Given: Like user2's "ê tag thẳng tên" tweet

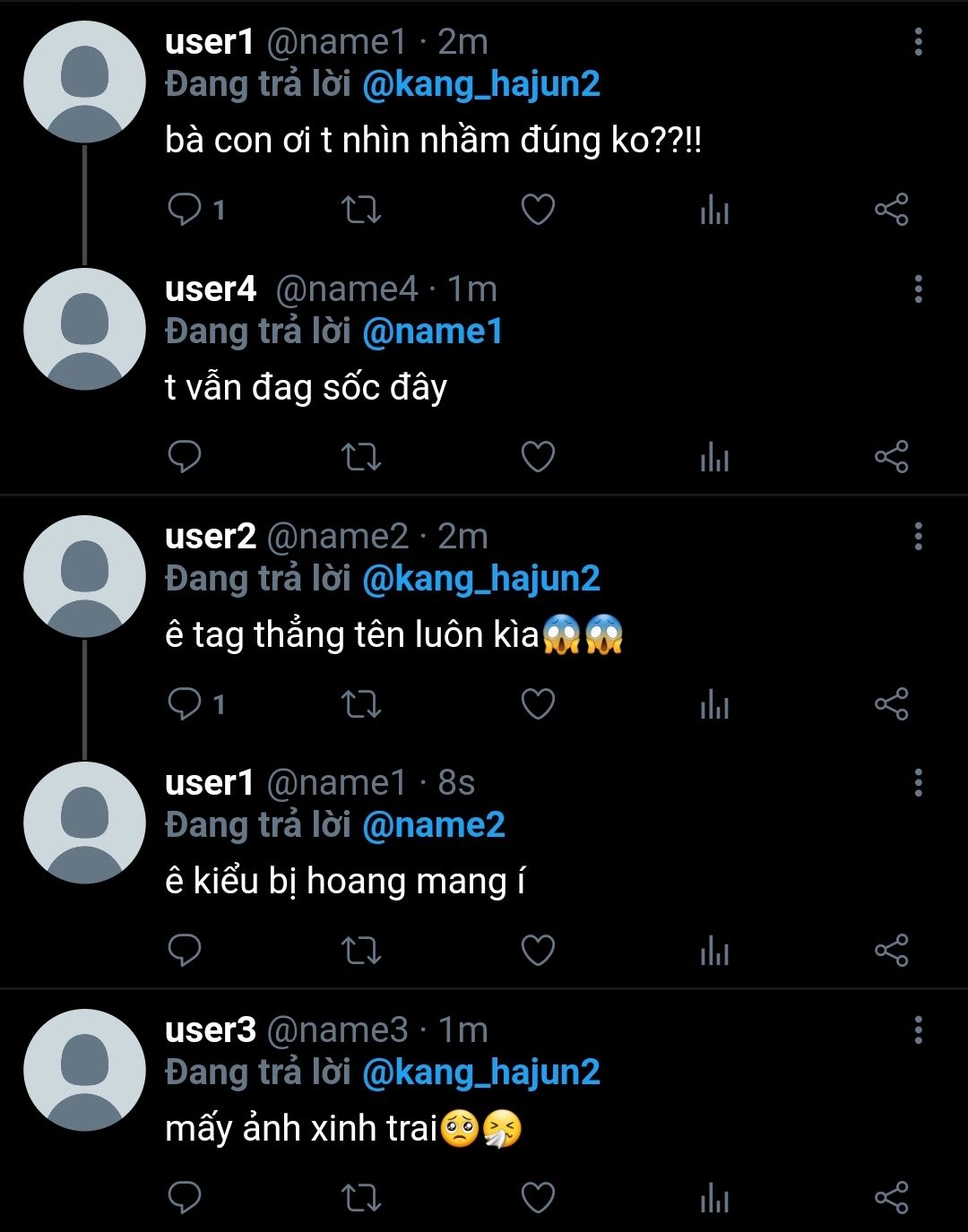Looking at the screenshot, I should pyautogui.click(x=538, y=704).
